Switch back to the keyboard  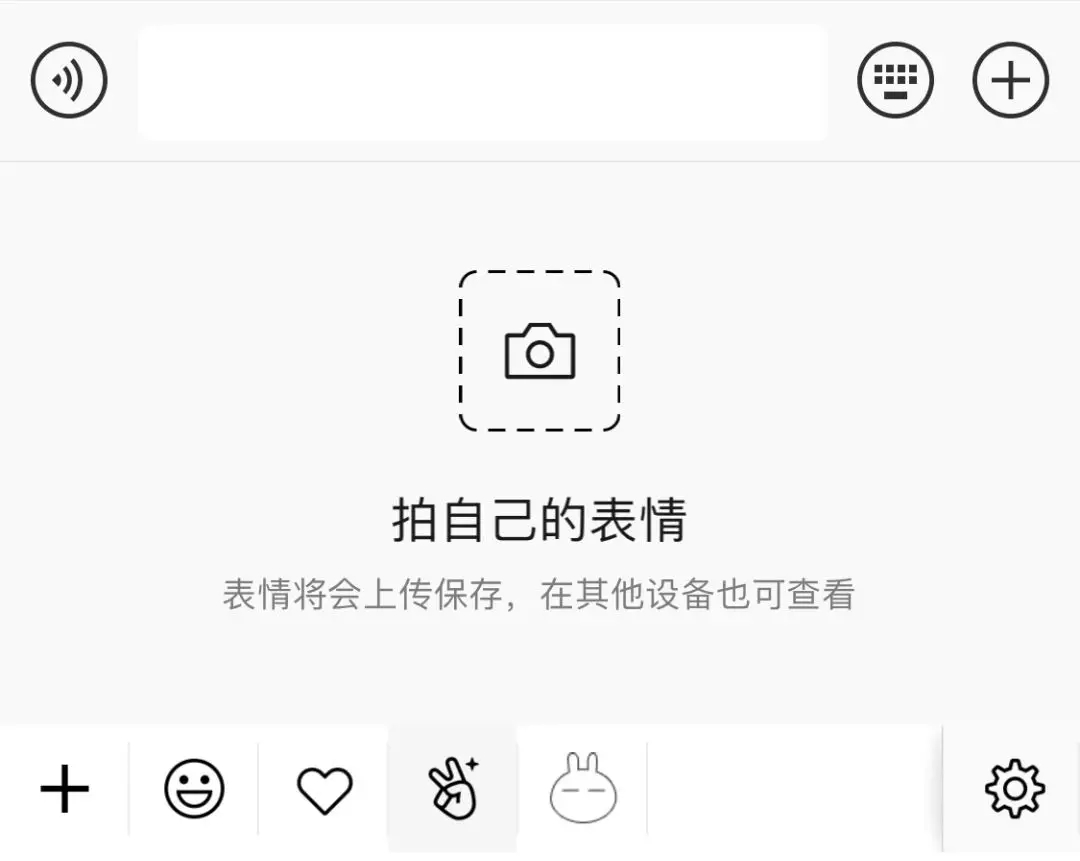tap(895, 81)
